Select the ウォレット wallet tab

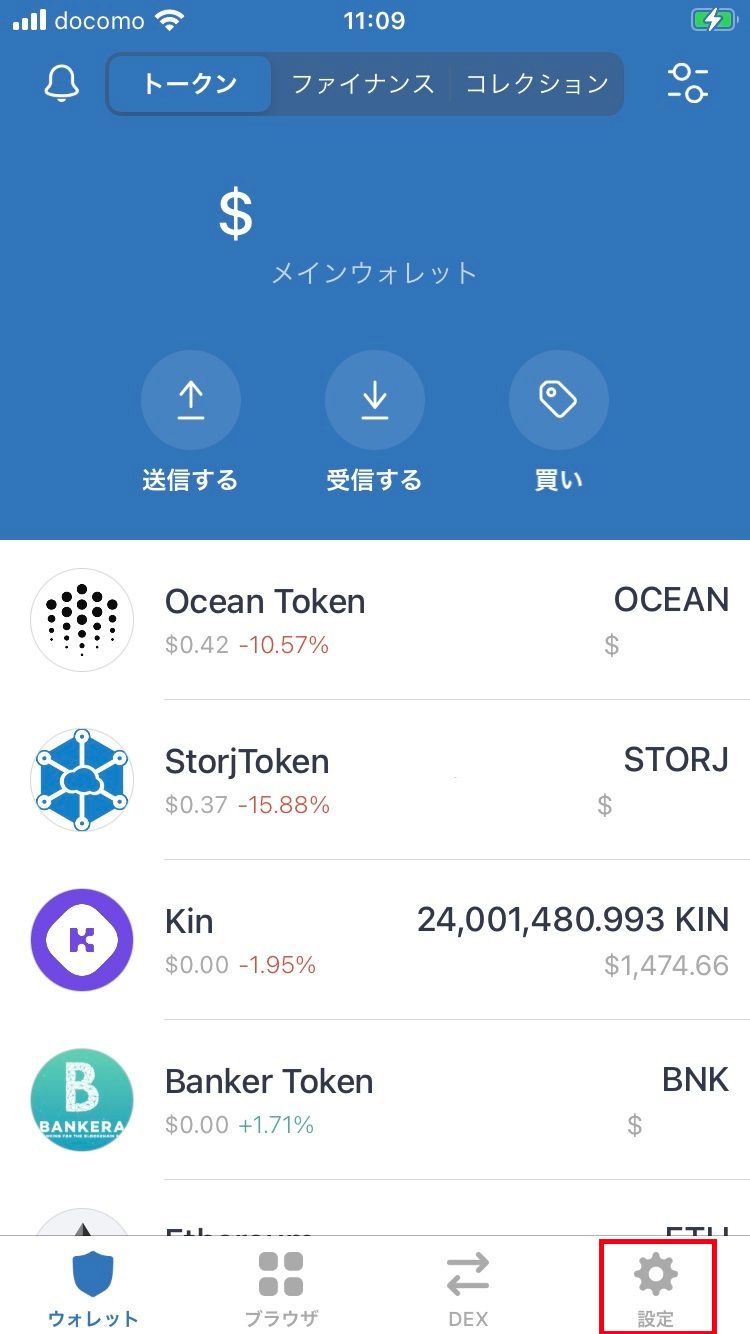click(93, 1286)
